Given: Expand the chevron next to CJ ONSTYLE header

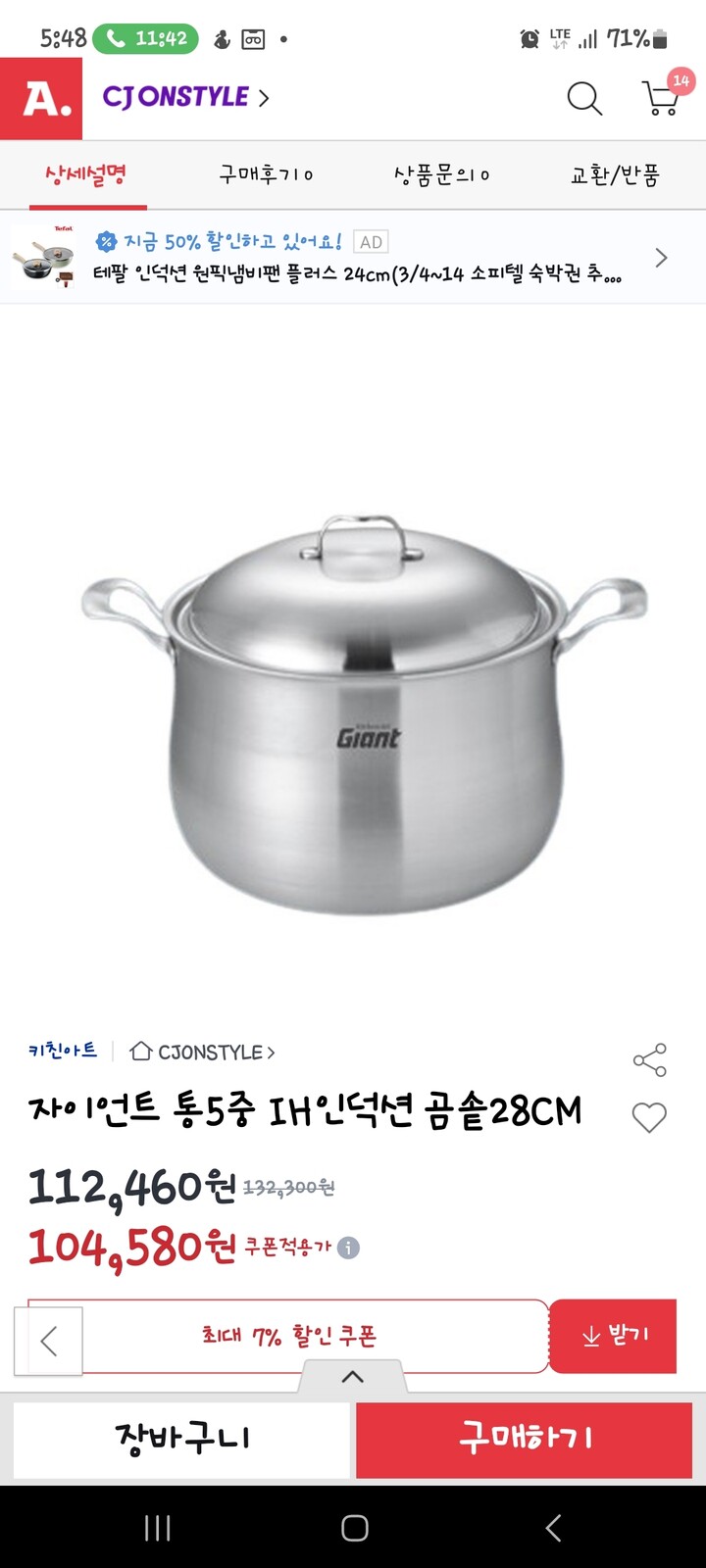Looking at the screenshot, I should [x=263, y=99].
